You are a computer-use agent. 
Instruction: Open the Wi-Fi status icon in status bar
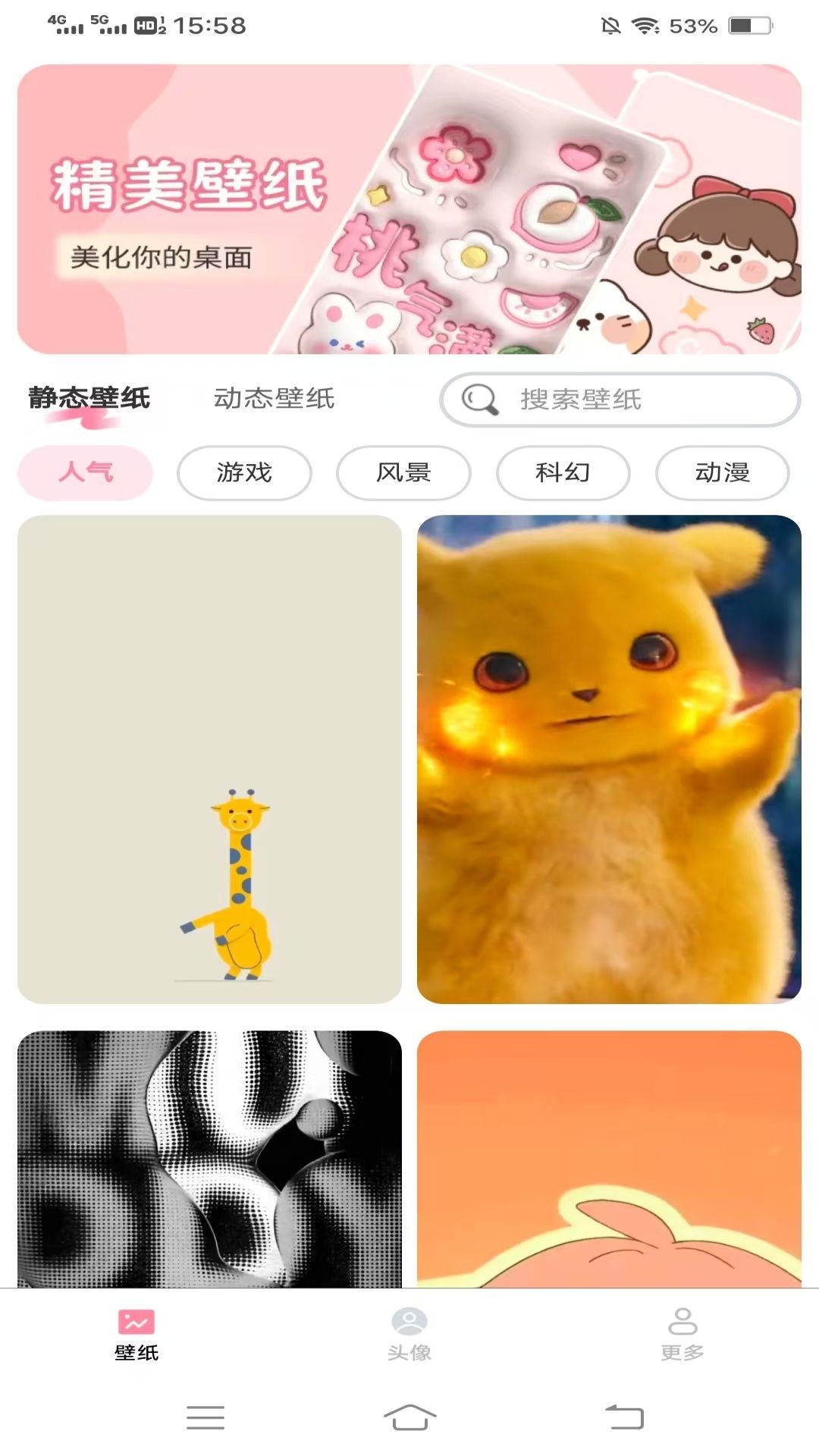point(643,25)
